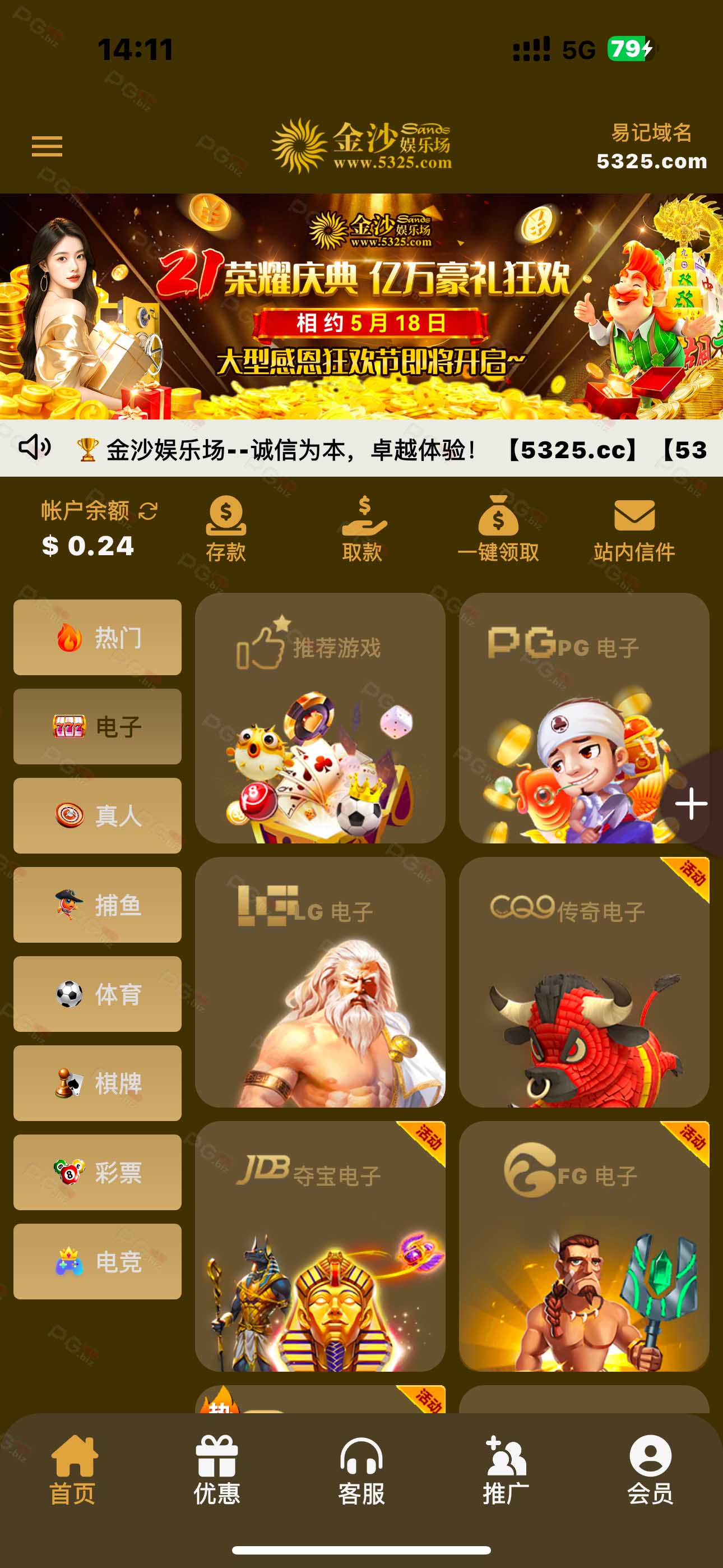Open 取款 withdrawal
This screenshot has height=1568, width=723.
pyautogui.click(x=362, y=528)
